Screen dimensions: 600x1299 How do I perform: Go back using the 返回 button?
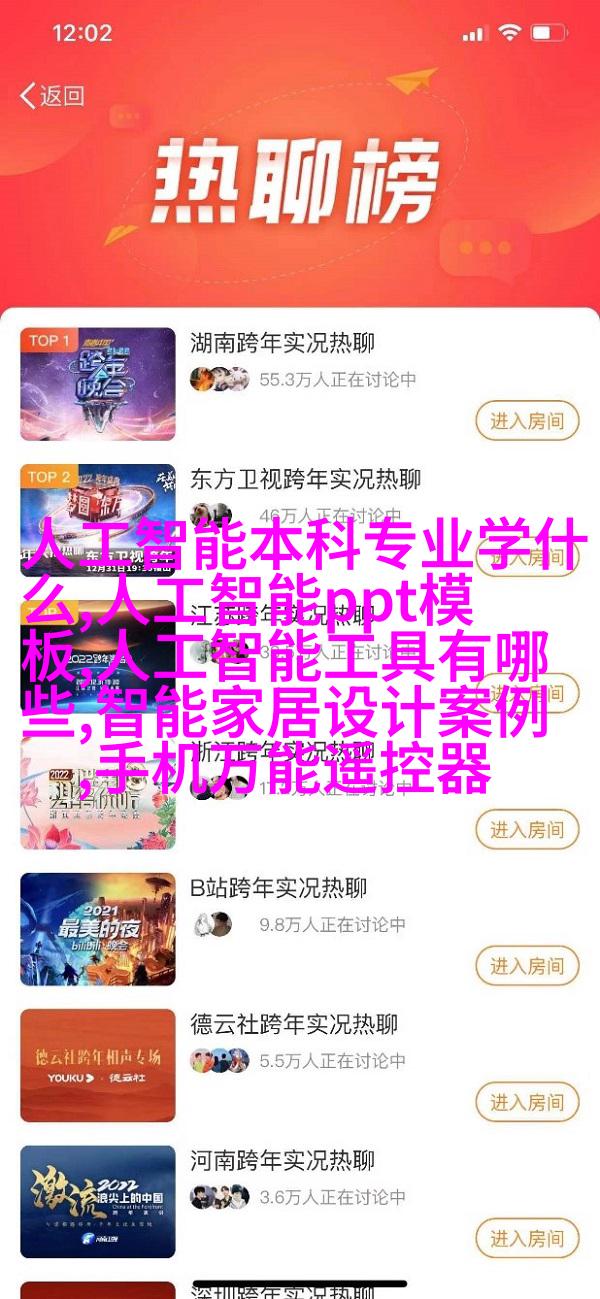[52, 96]
